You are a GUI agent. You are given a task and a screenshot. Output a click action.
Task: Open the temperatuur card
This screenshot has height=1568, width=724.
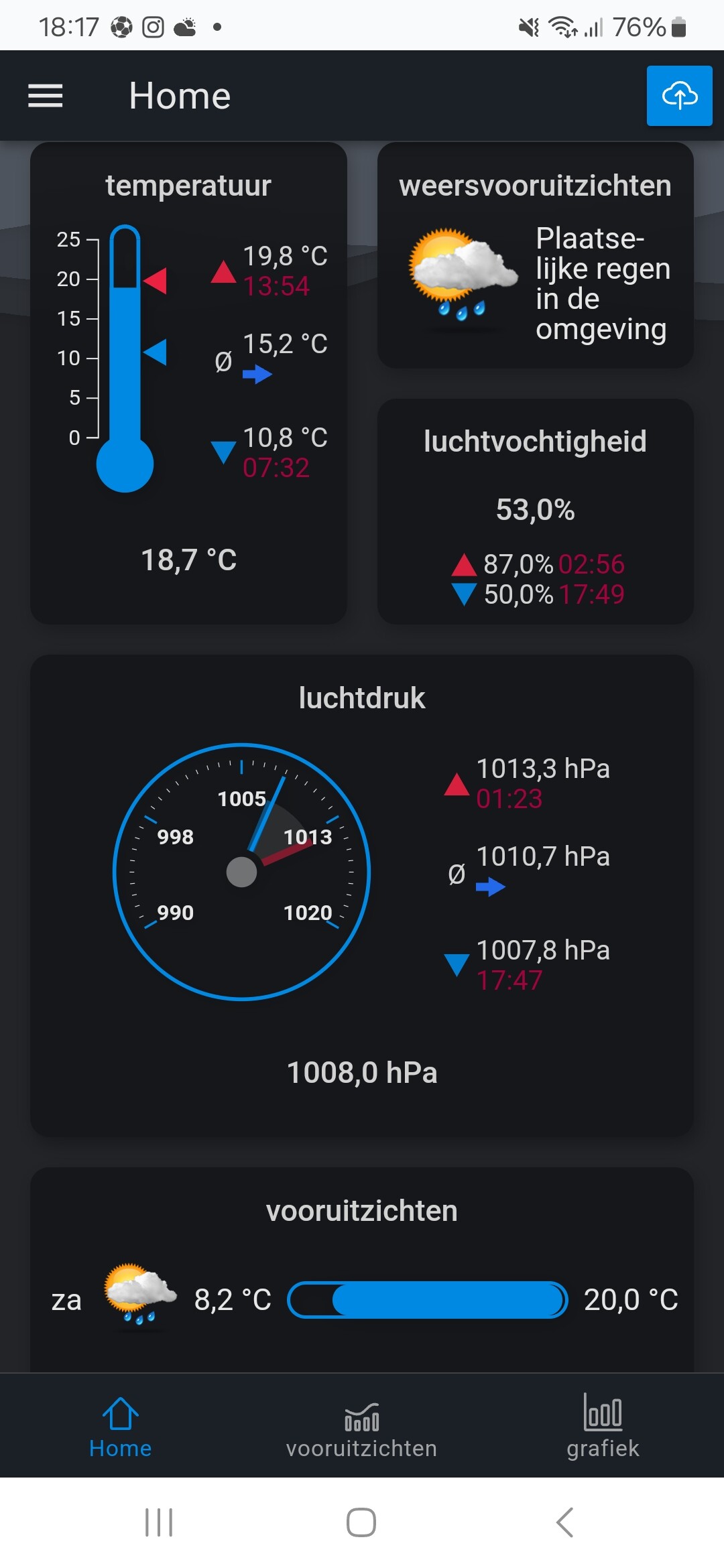(188, 383)
